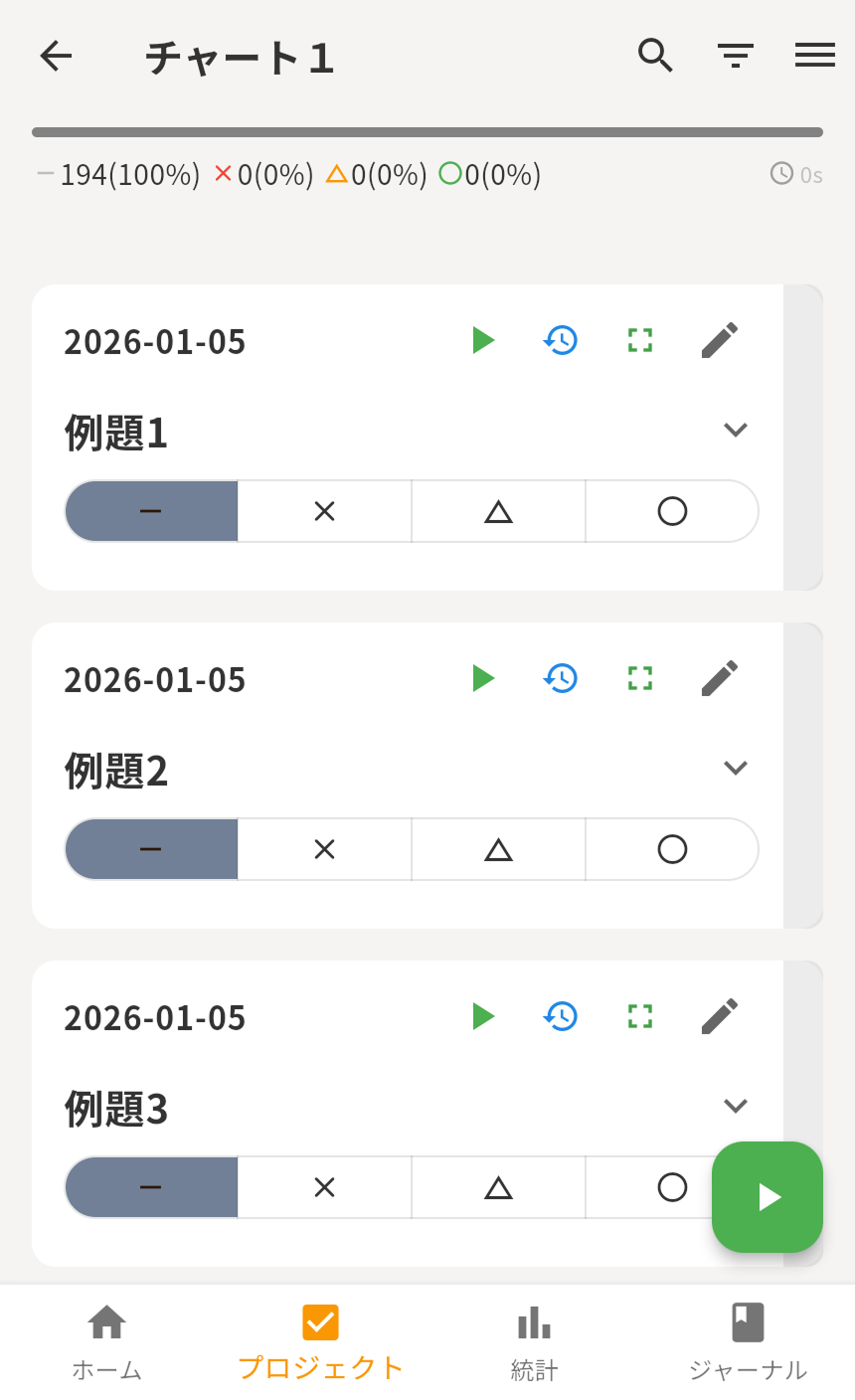Expand 例題2 to fullscreen view
Viewport: 855px width, 1400px height.
click(639, 678)
